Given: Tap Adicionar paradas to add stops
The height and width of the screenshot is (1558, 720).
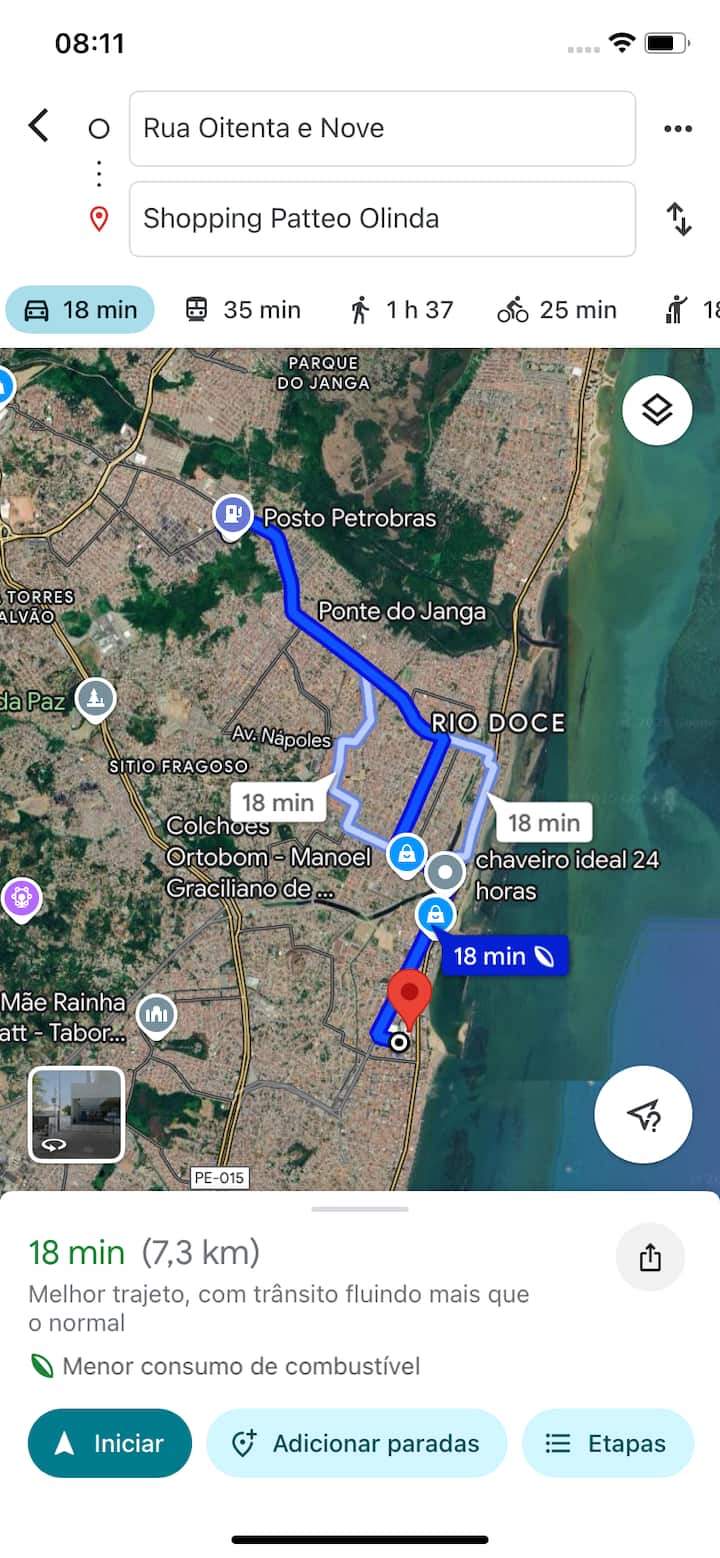Looking at the screenshot, I should [x=357, y=1443].
